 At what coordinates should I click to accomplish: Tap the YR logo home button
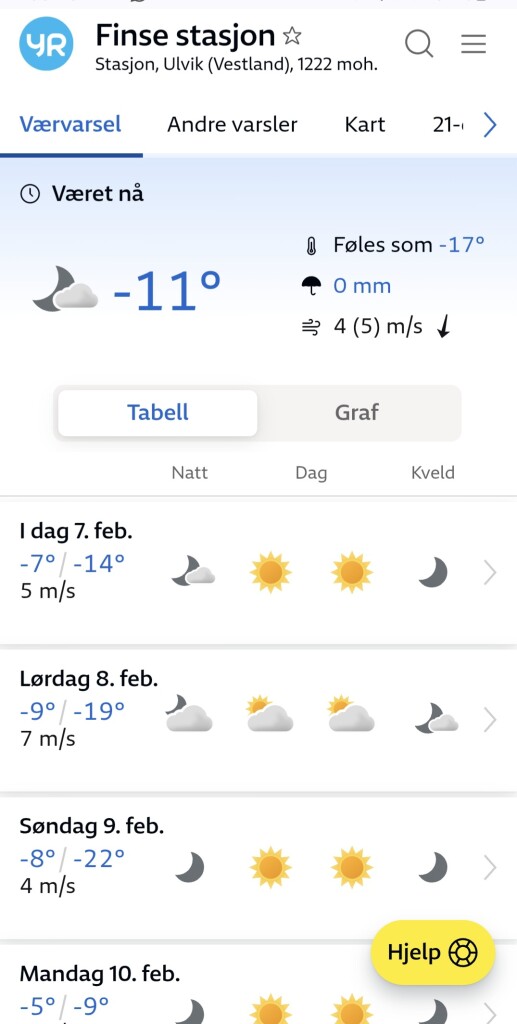[x=46, y=43]
